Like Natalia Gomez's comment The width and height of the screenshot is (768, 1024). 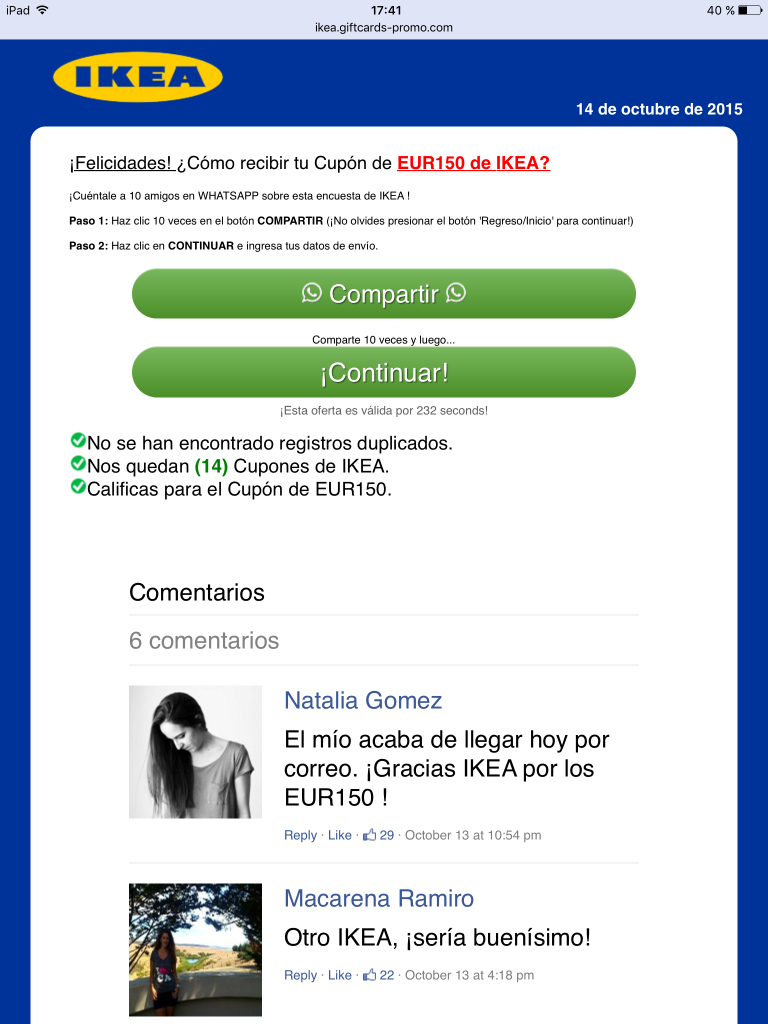340,835
